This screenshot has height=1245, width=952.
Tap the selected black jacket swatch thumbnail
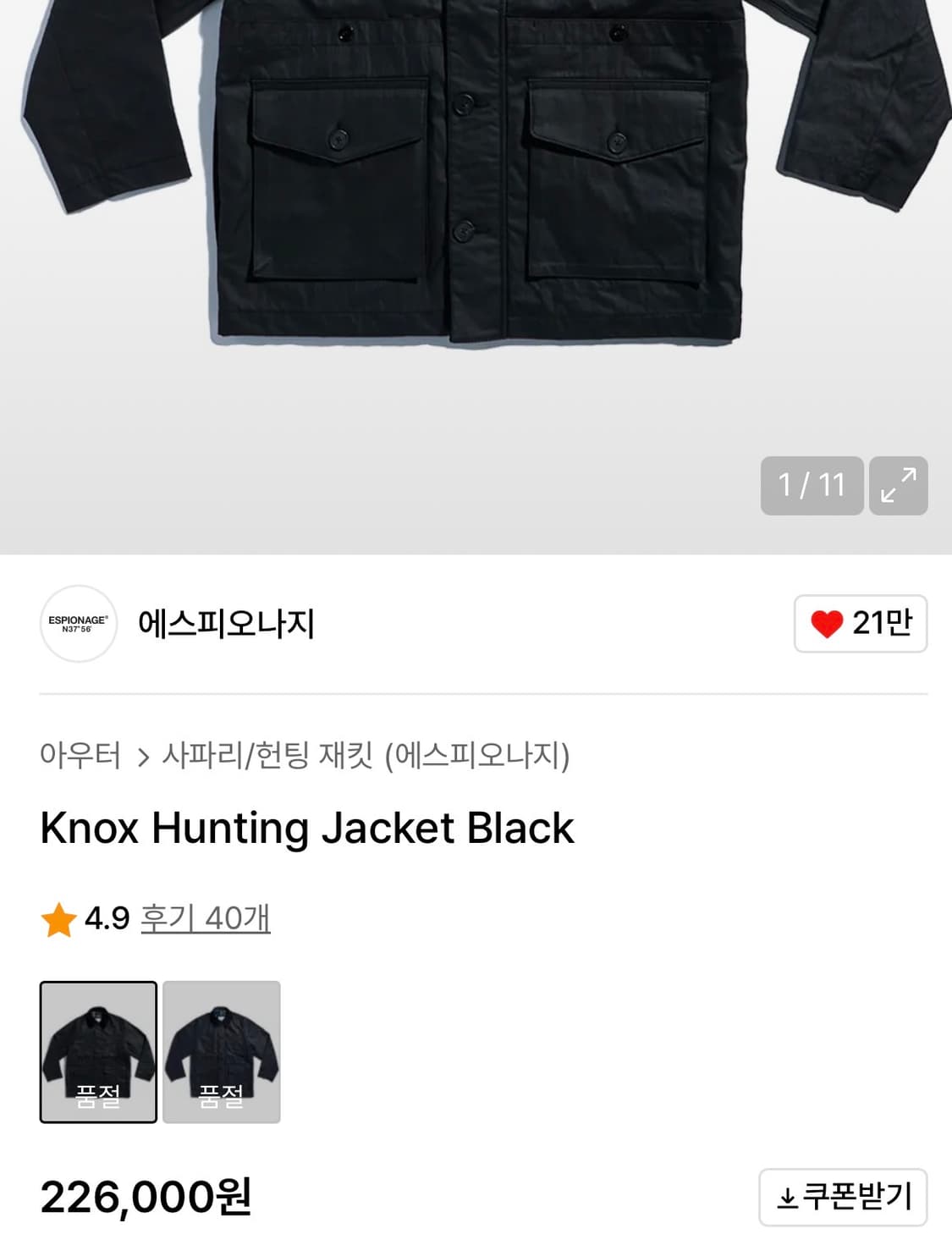pyautogui.click(x=98, y=1051)
